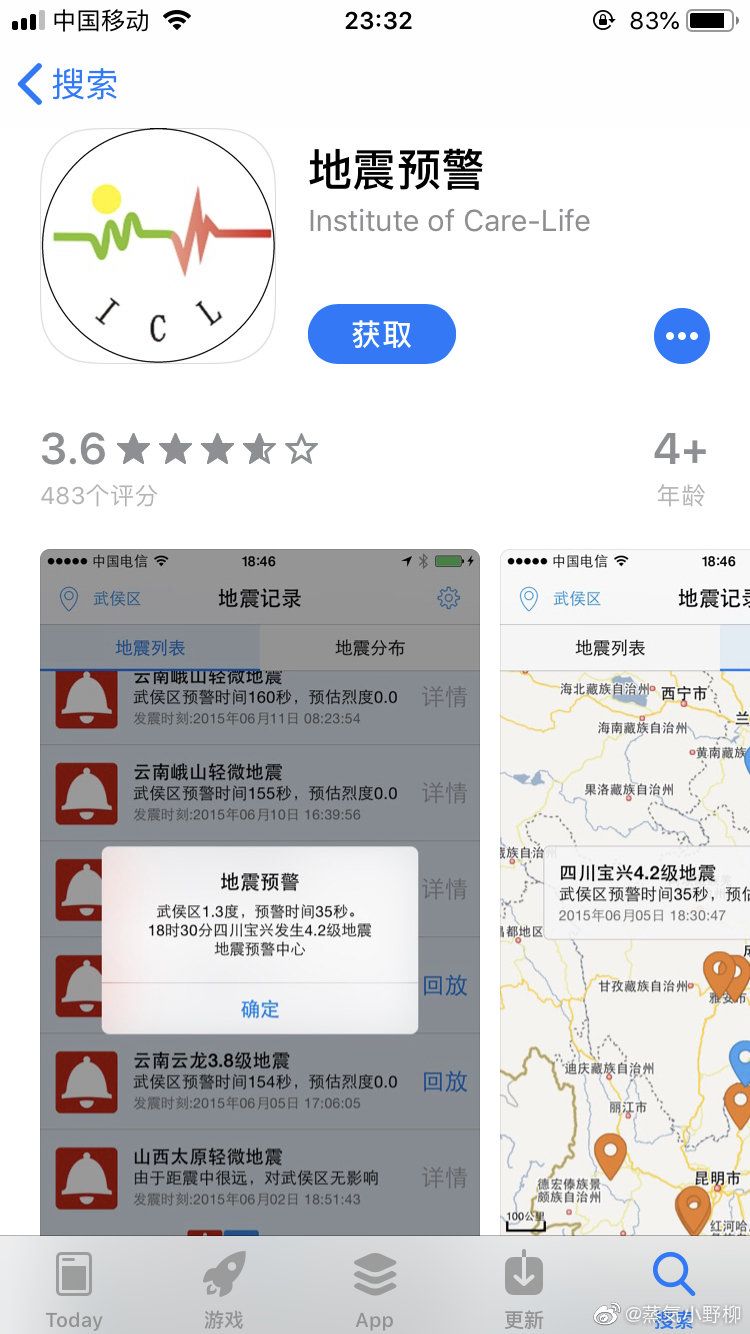Go back to 搜索 results
This screenshot has height=1334, width=750.
pos(68,85)
